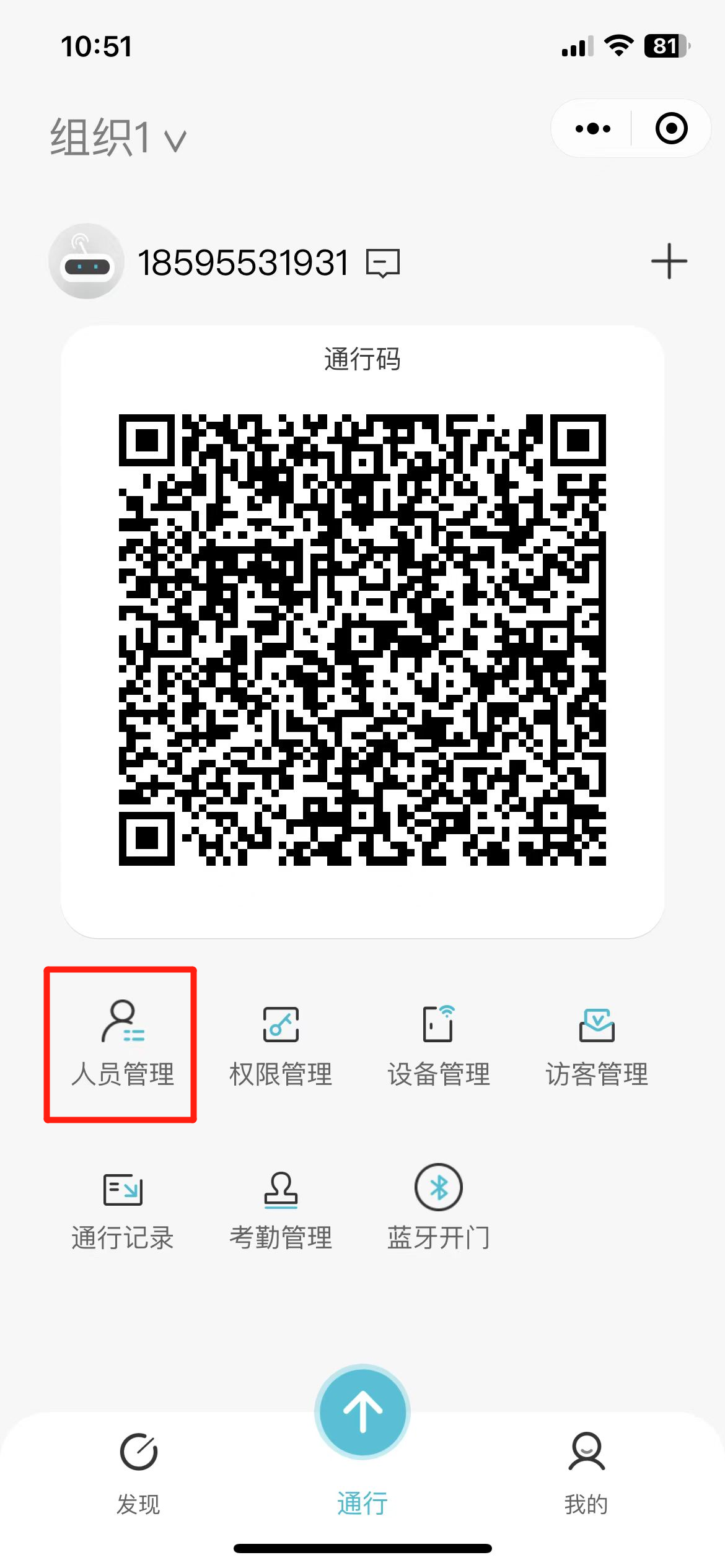Expand the 组织1 organization dropdown
The height and width of the screenshot is (1568, 725).
(118, 137)
